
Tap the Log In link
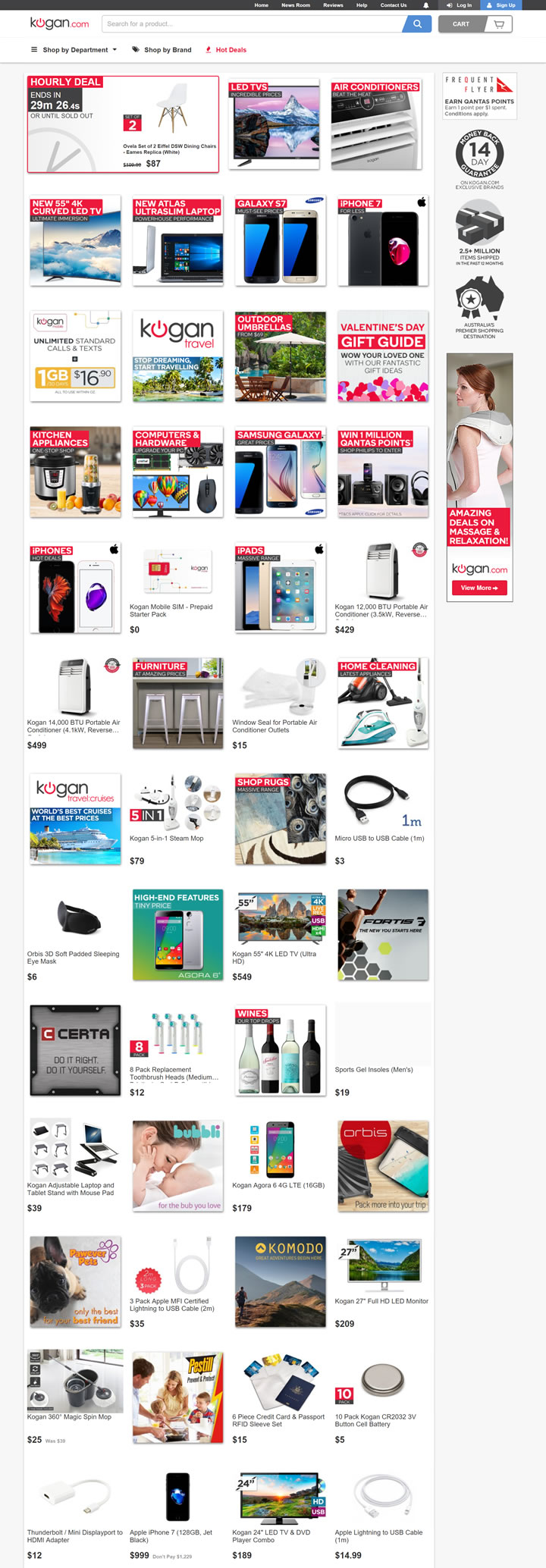click(x=460, y=5)
